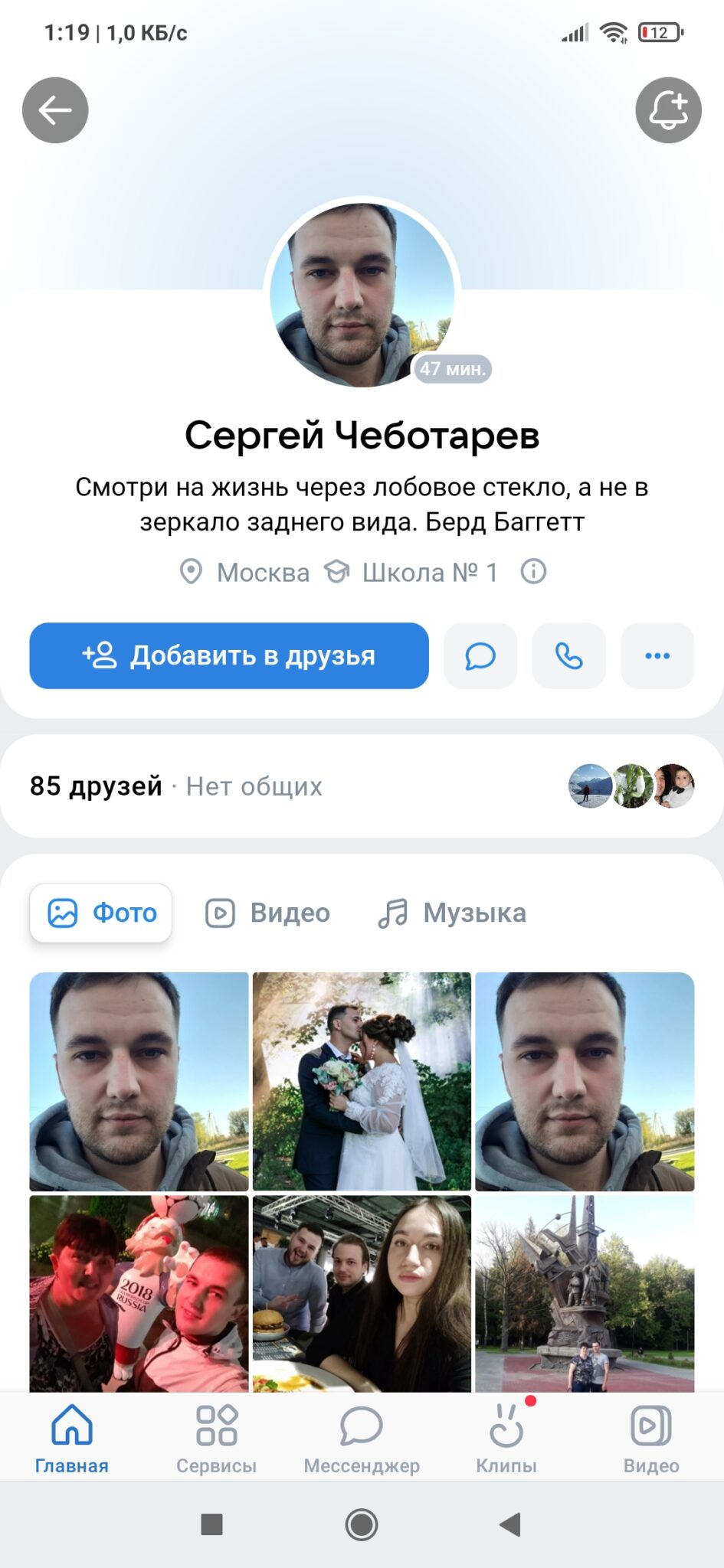The height and width of the screenshot is (1568, 724).
Task: Open Сервисы in bottom navigation
Action: [217, 1438]
